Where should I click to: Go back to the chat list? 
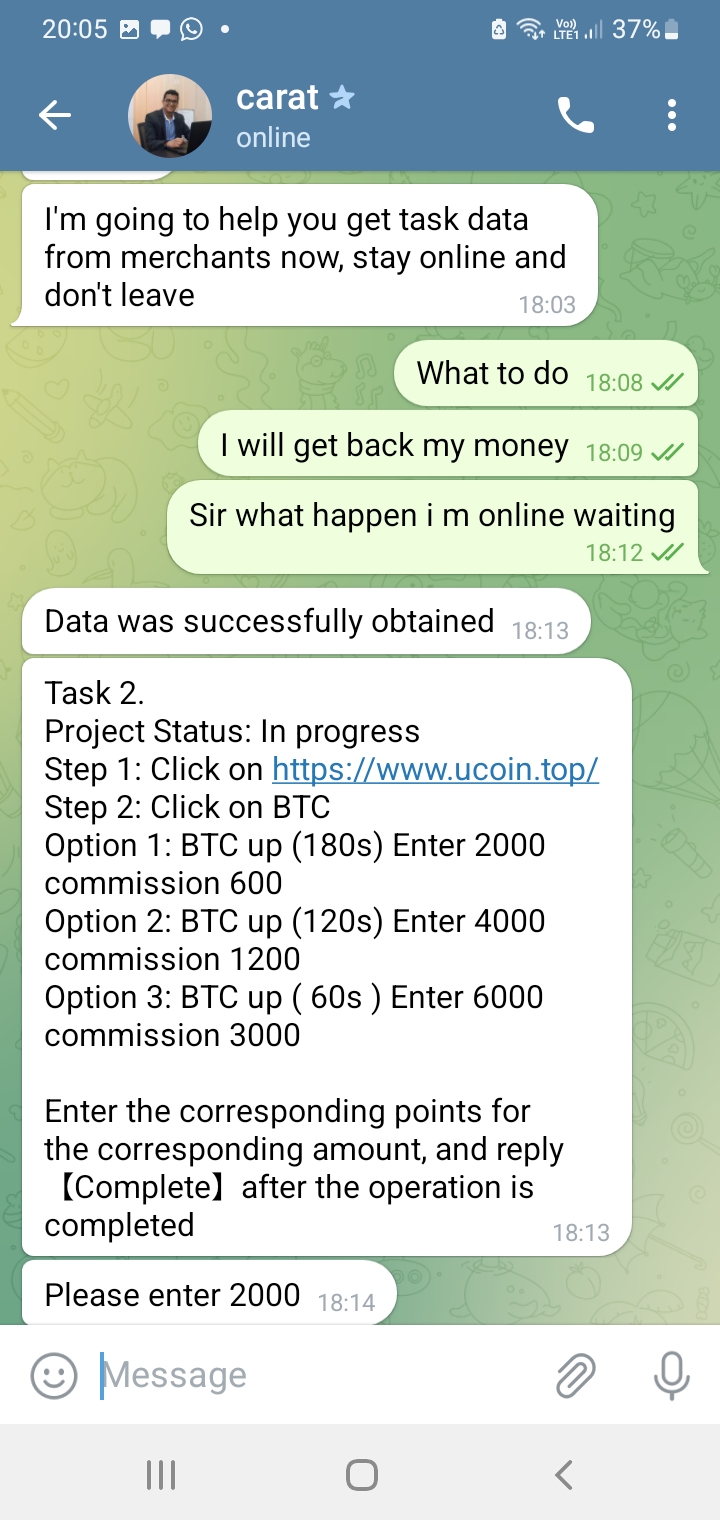[x=55, y=116]
